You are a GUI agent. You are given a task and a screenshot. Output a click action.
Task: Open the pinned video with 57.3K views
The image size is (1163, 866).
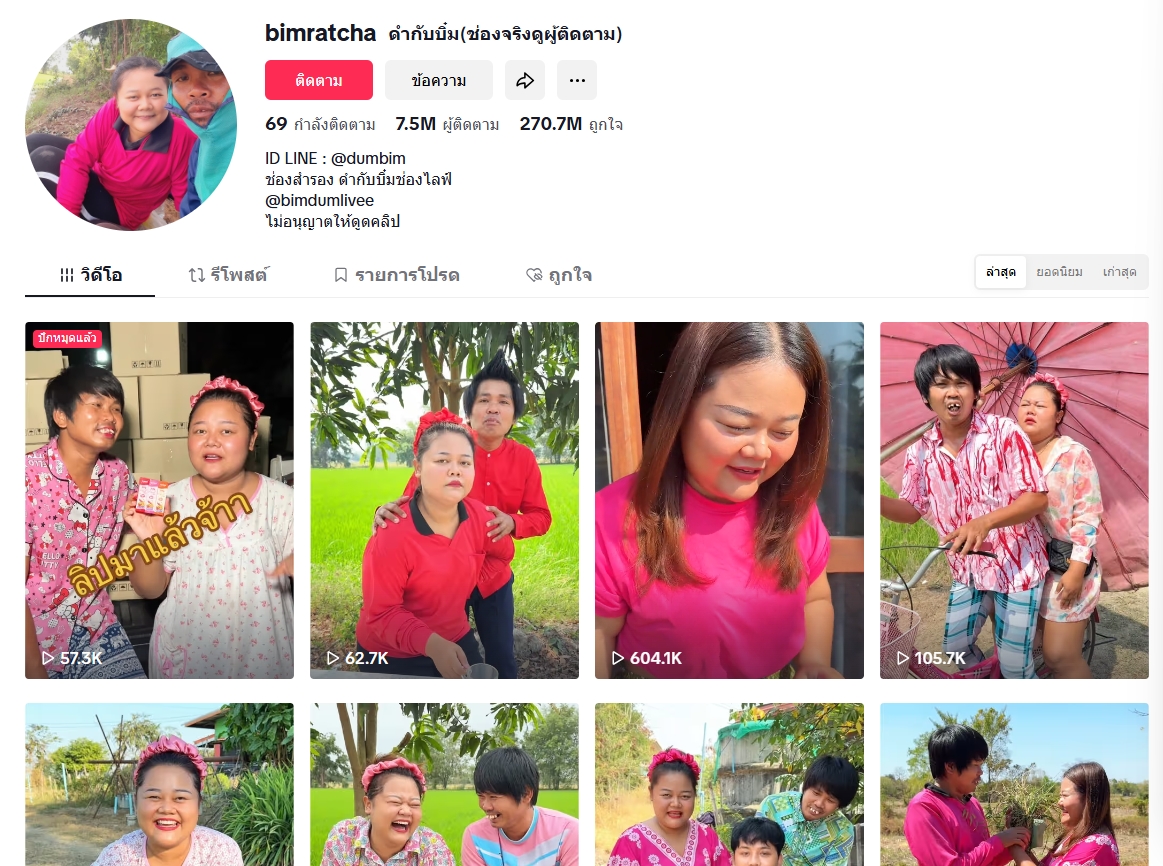coord(159,500)
